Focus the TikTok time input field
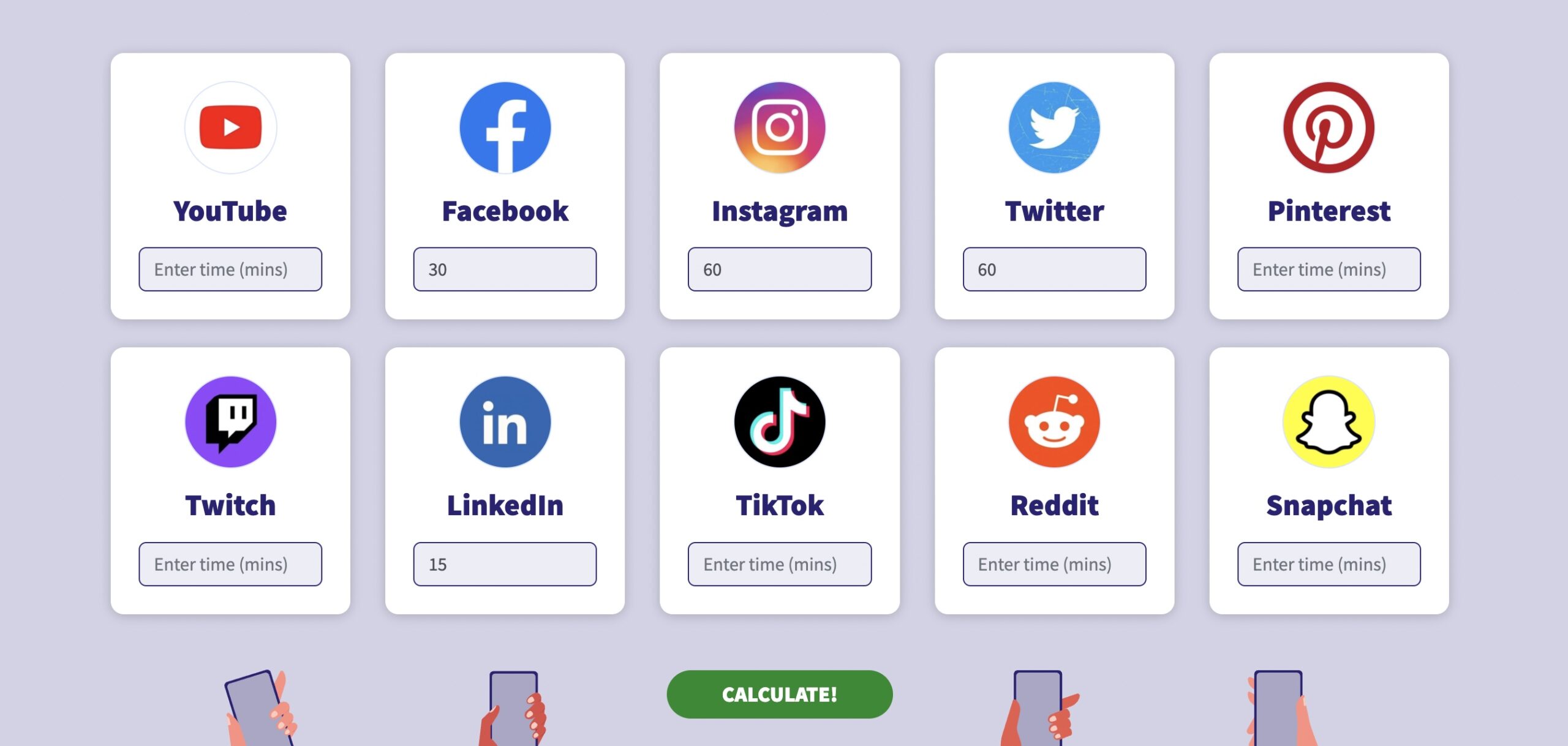 coord(779,564)
